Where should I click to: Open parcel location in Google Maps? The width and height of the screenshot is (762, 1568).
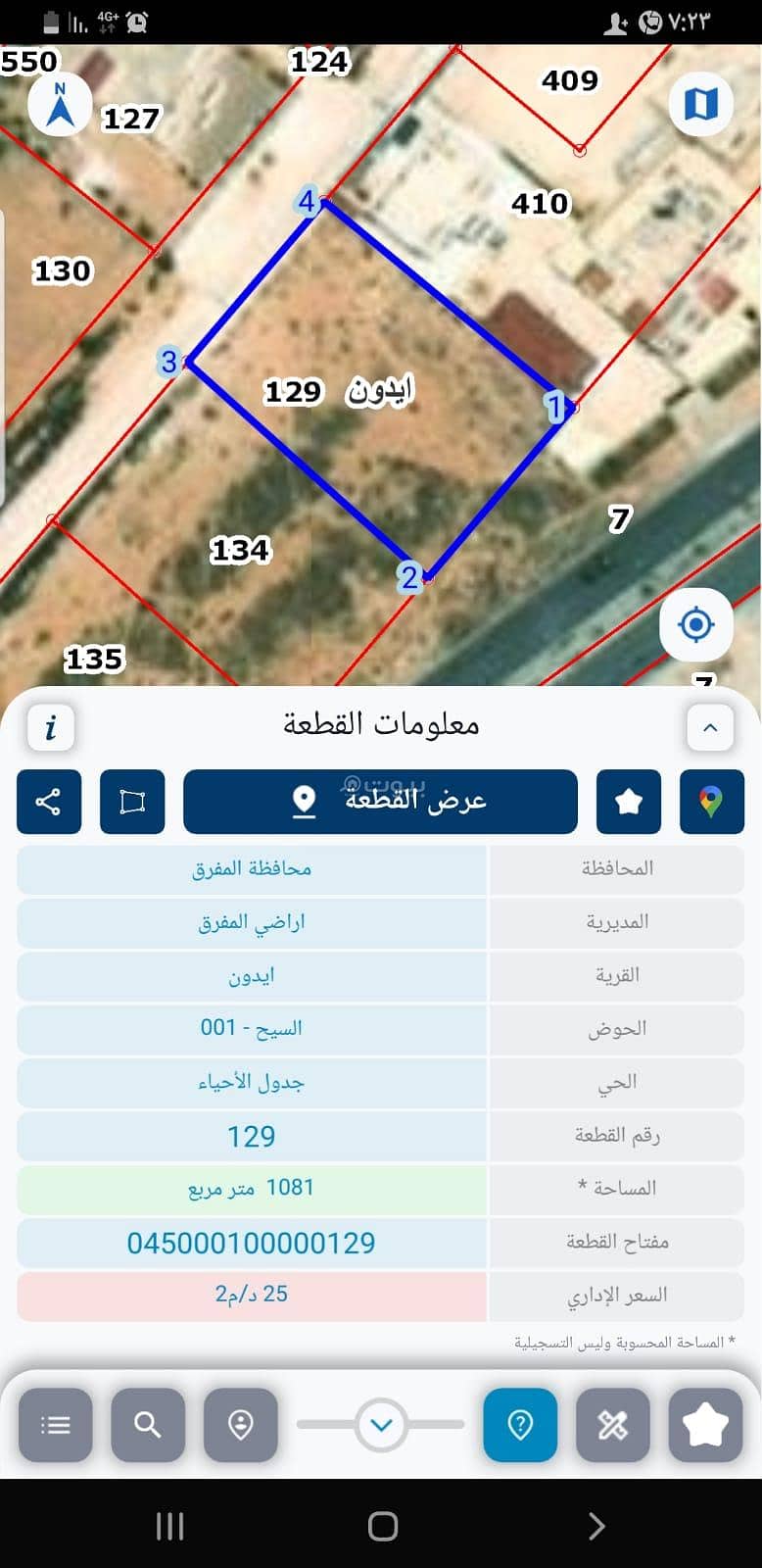712,802
